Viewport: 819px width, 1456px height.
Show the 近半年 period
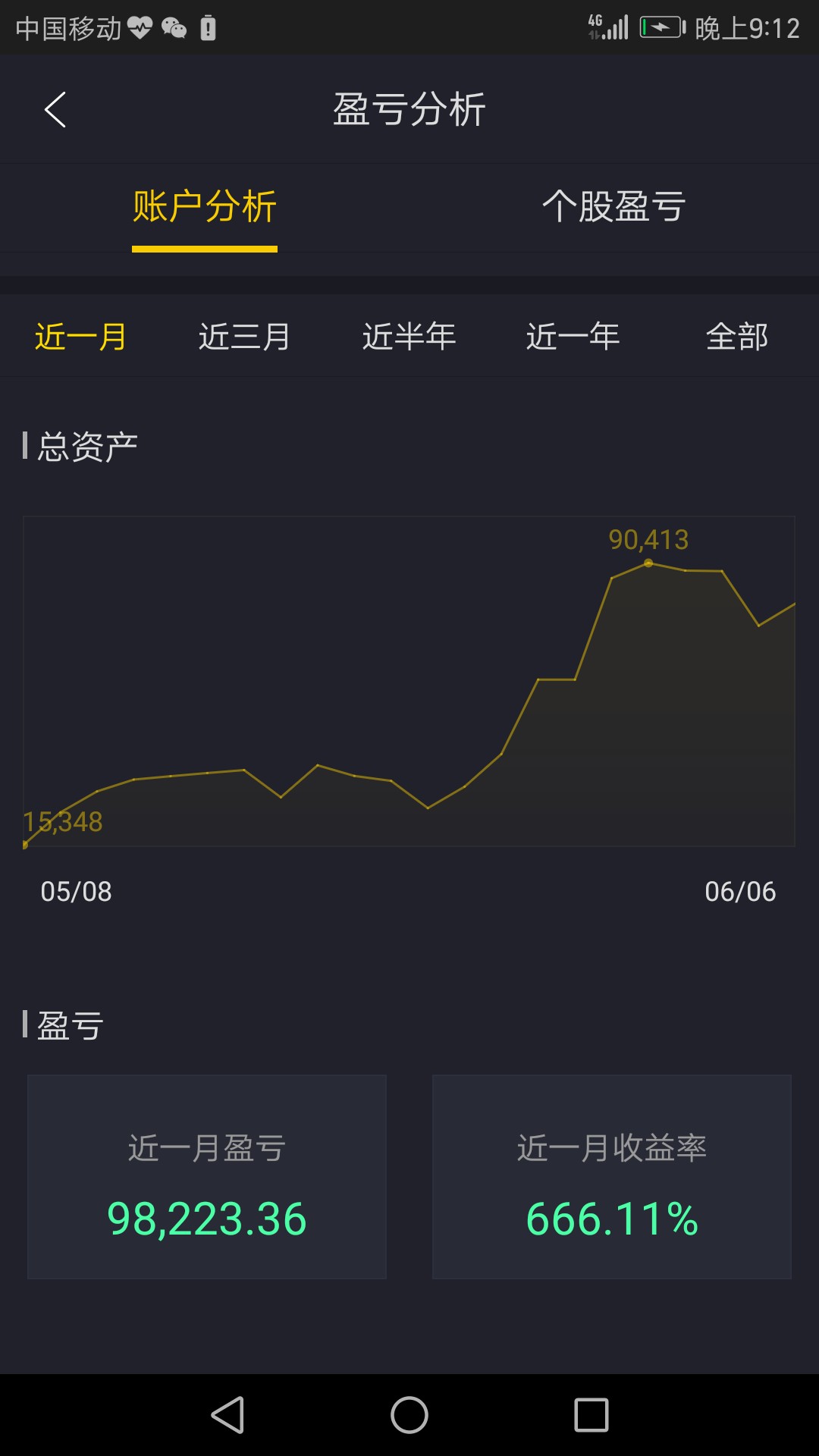(x=409, y=337)
